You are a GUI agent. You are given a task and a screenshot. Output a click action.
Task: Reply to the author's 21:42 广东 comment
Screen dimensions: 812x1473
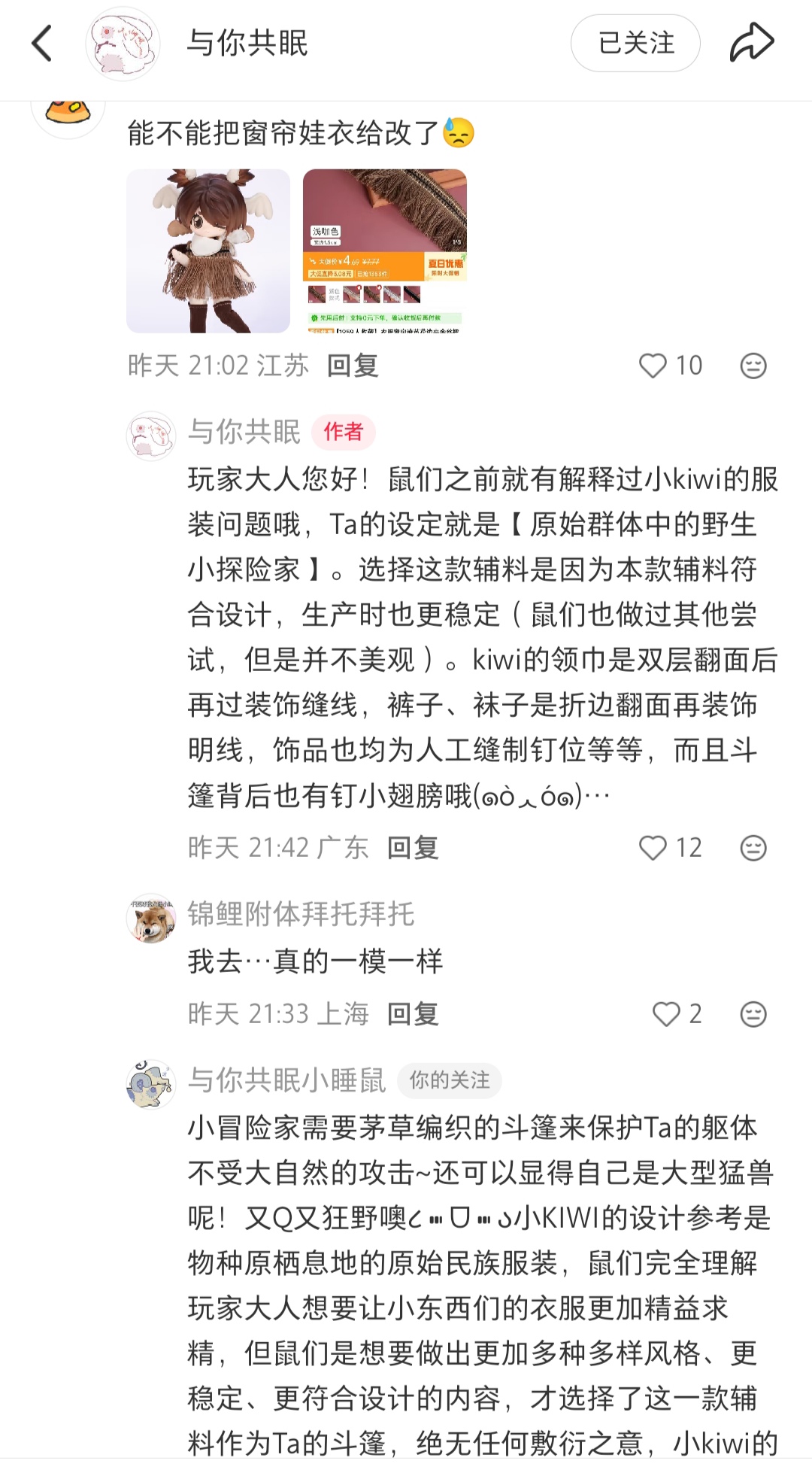pos(412,848)
